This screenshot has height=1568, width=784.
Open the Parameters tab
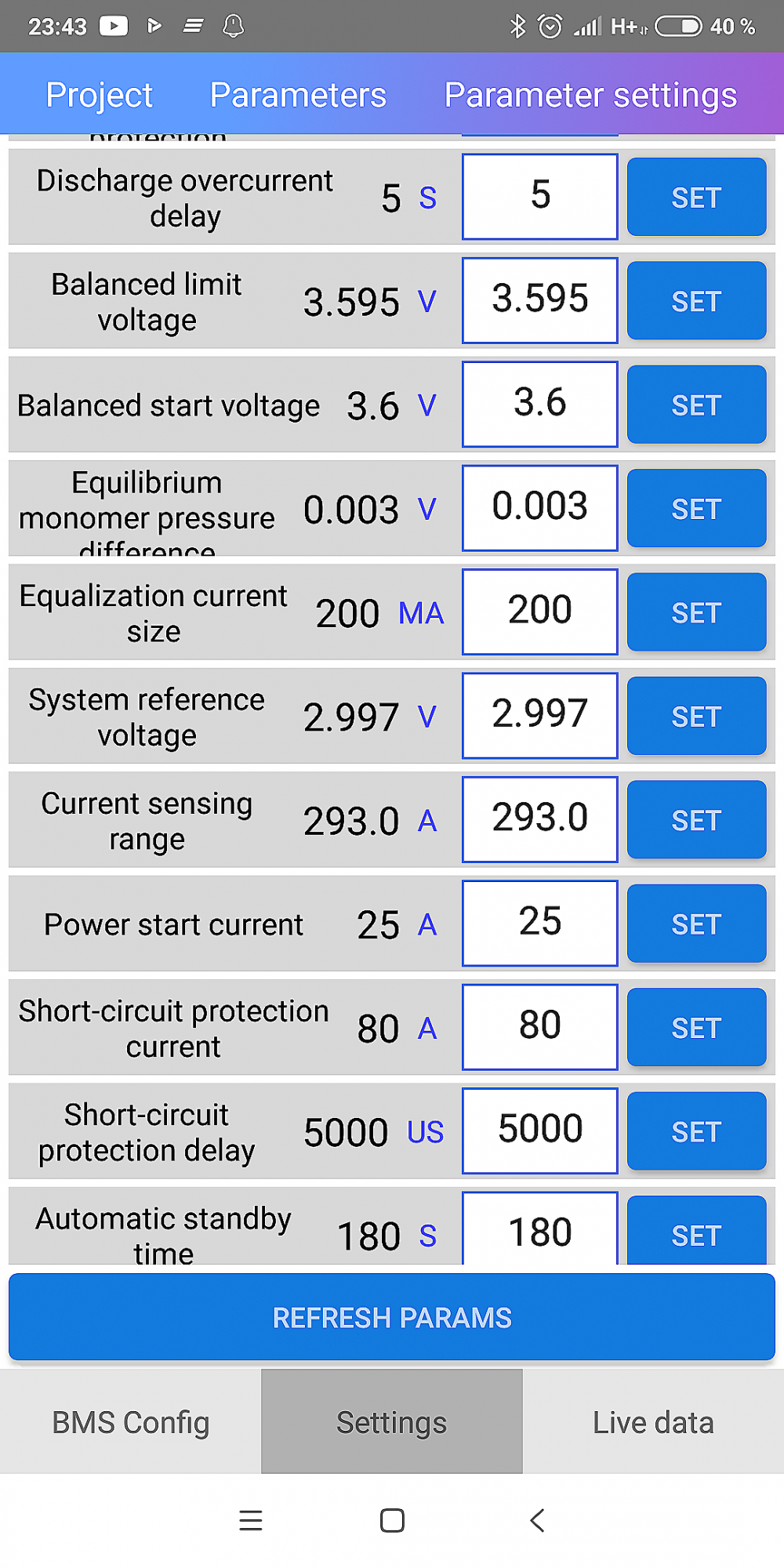pyautogui.click(x=298, y=95)
